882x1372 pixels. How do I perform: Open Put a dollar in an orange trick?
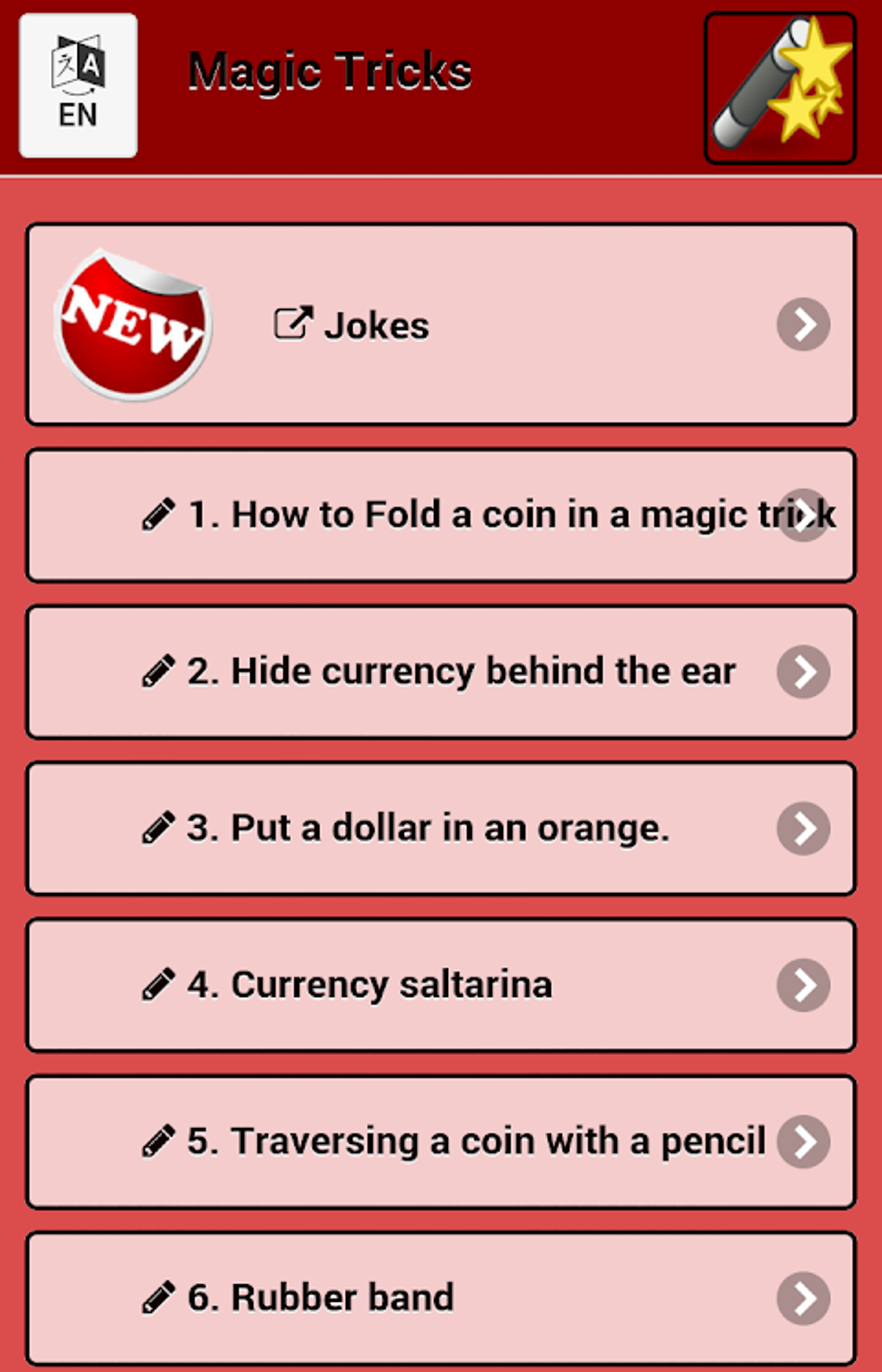(x=441, y=828)
